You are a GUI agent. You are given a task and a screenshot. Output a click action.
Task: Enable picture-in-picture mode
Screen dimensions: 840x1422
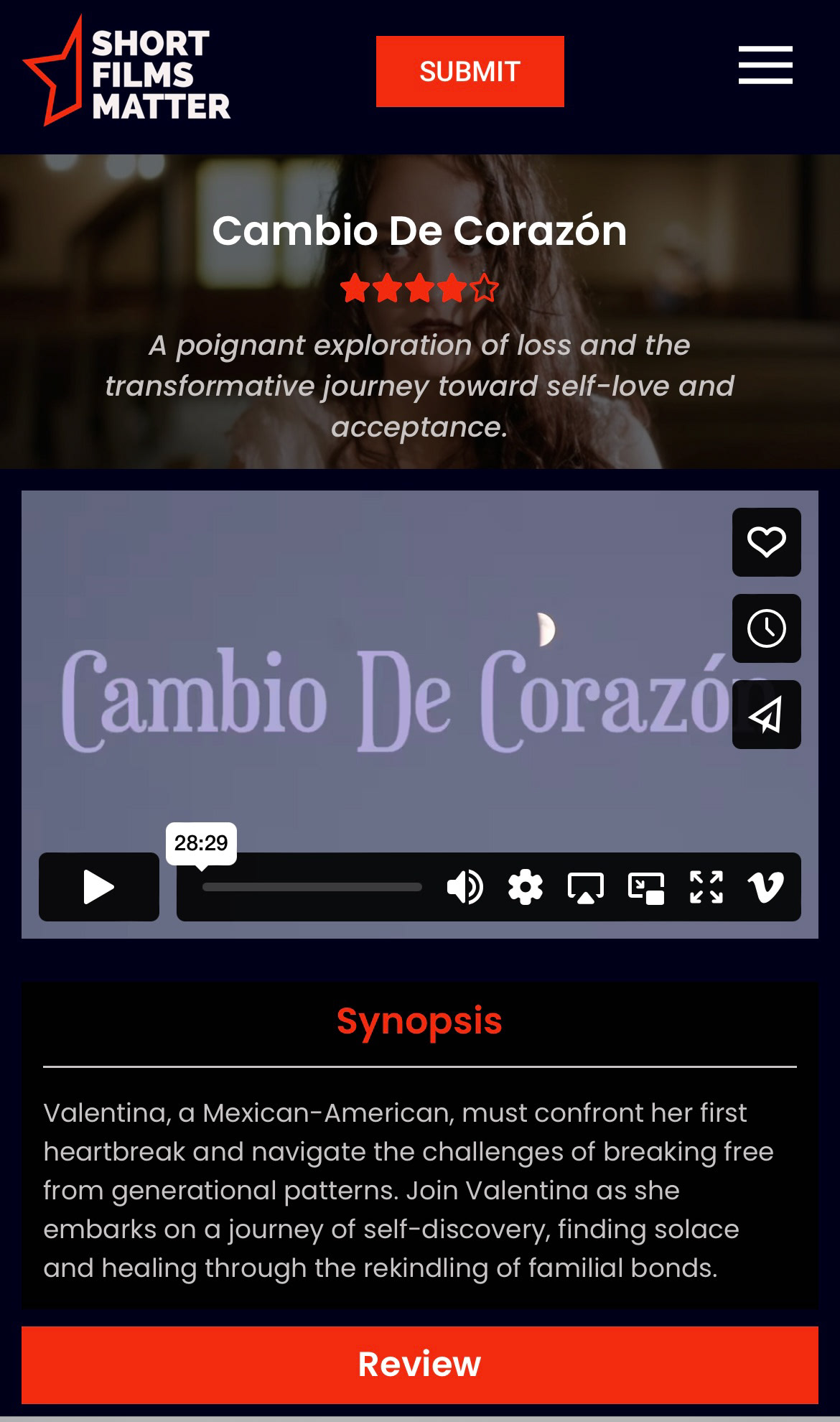[x=646, y=887]
